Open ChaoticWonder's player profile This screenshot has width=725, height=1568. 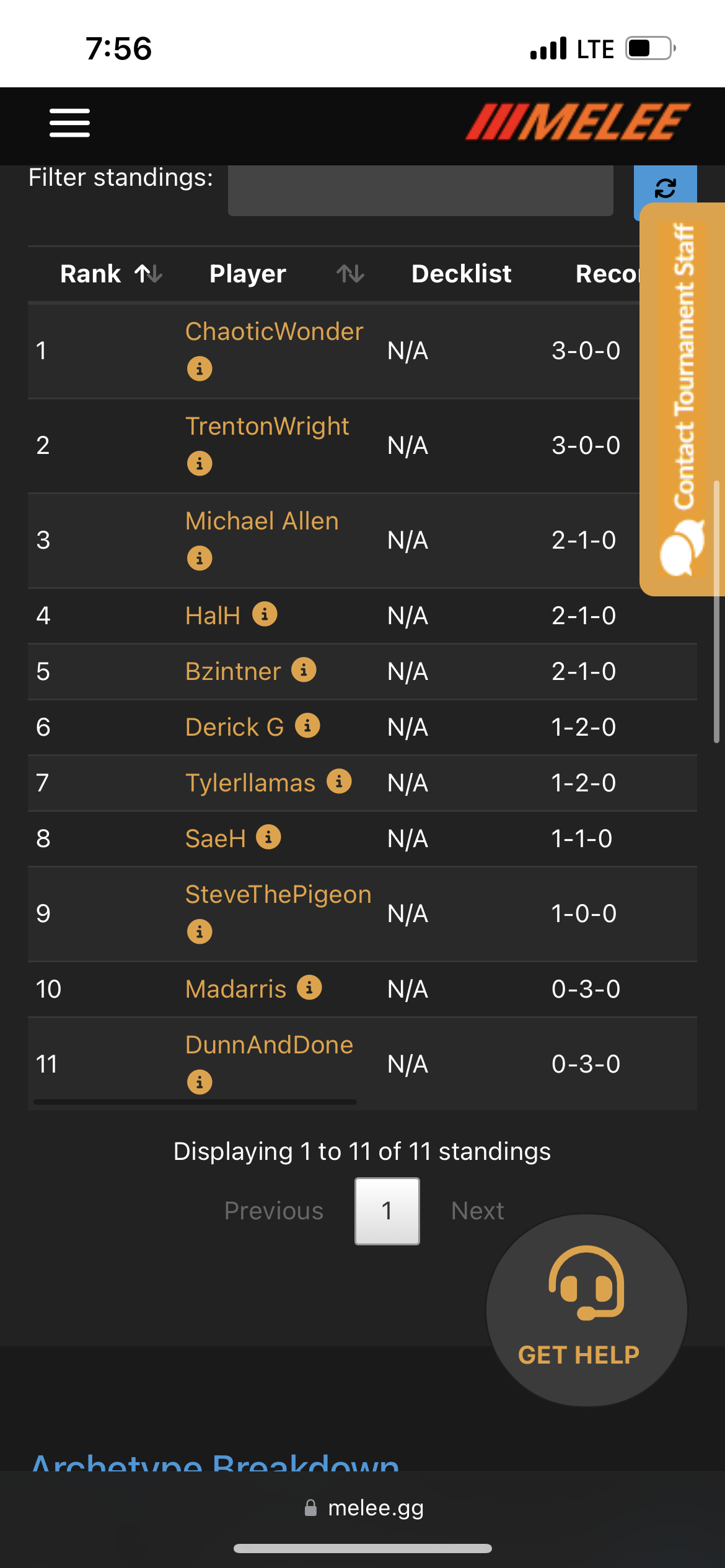(274, 332)
